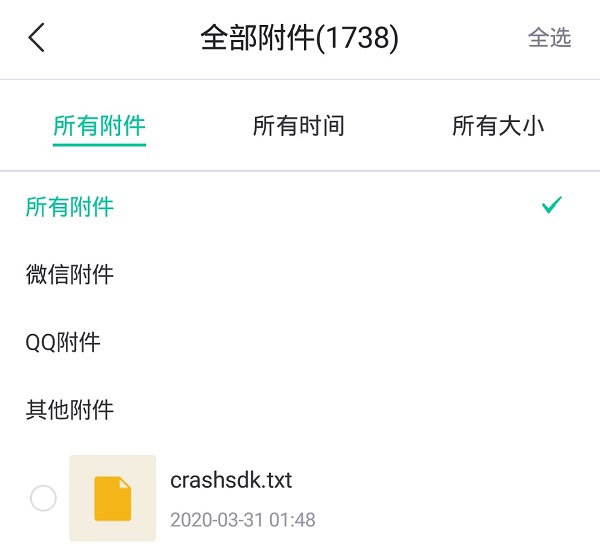Select the QQ附件 option
The width and height of the screenshot is (600, 552).
click(x=64, y=342)
